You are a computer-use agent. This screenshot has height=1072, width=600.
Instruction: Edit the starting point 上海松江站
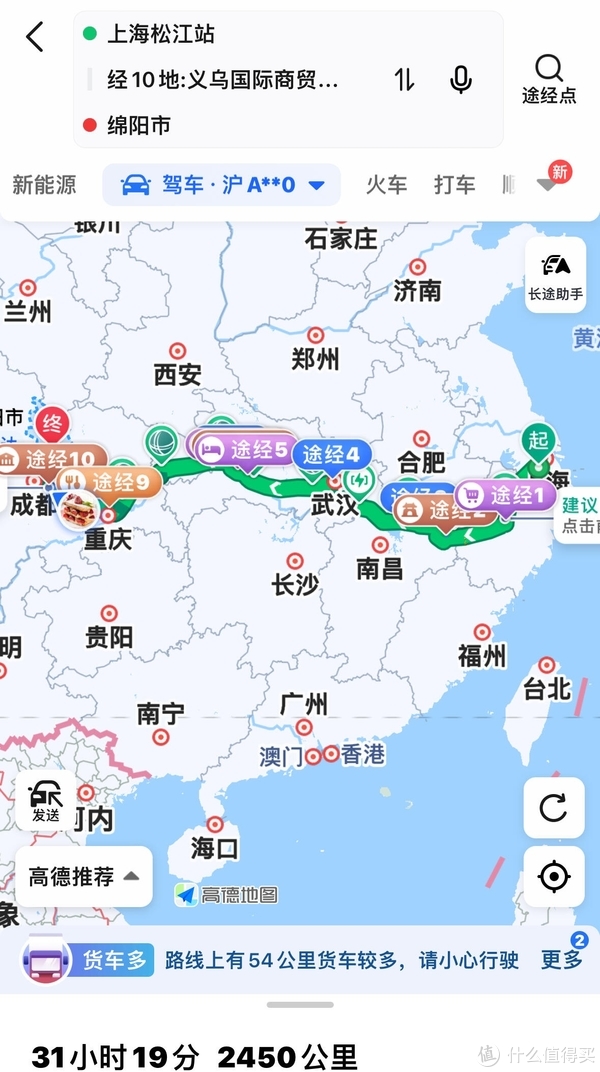tap(200, 35)
